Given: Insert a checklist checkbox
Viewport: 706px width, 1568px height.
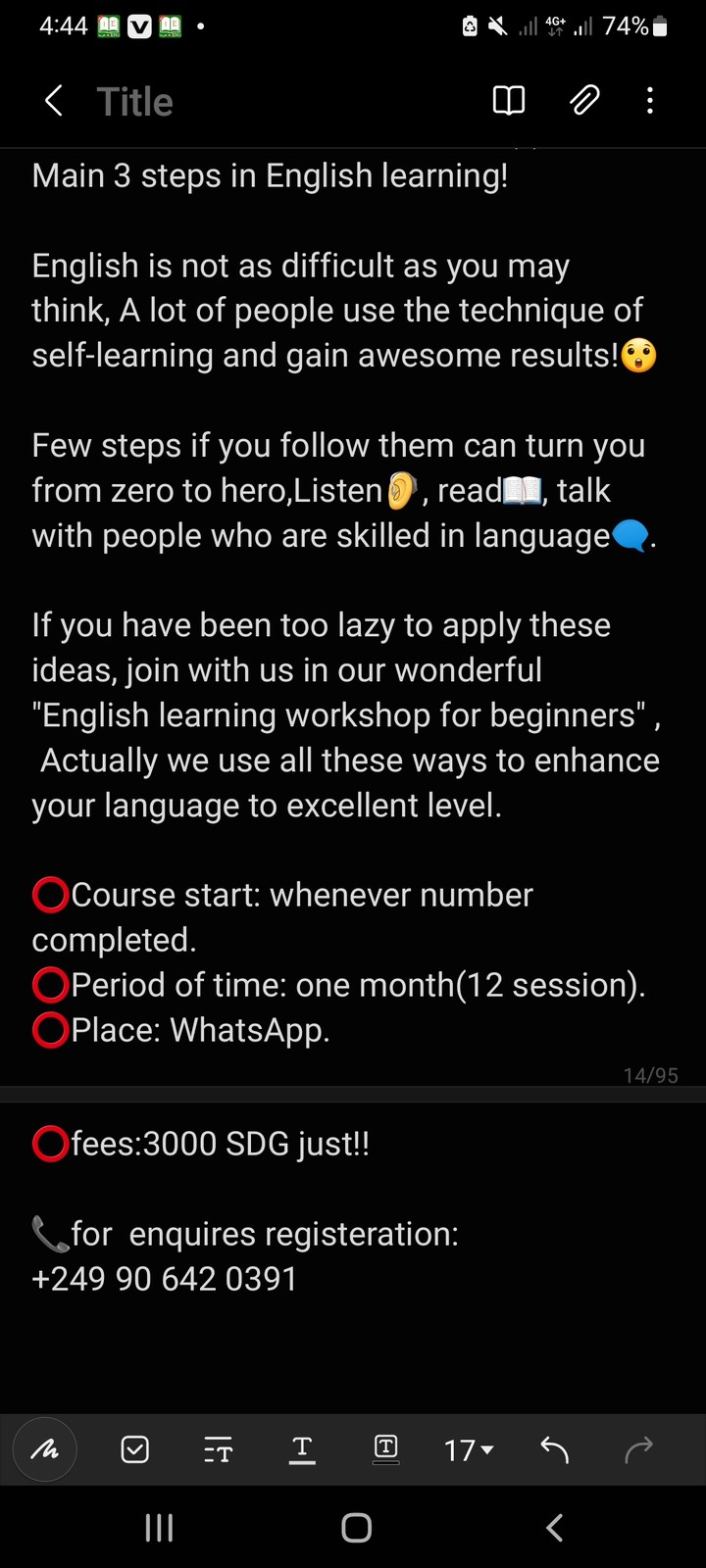Looking at the screenshot, I should click(x=134, y=1449).
